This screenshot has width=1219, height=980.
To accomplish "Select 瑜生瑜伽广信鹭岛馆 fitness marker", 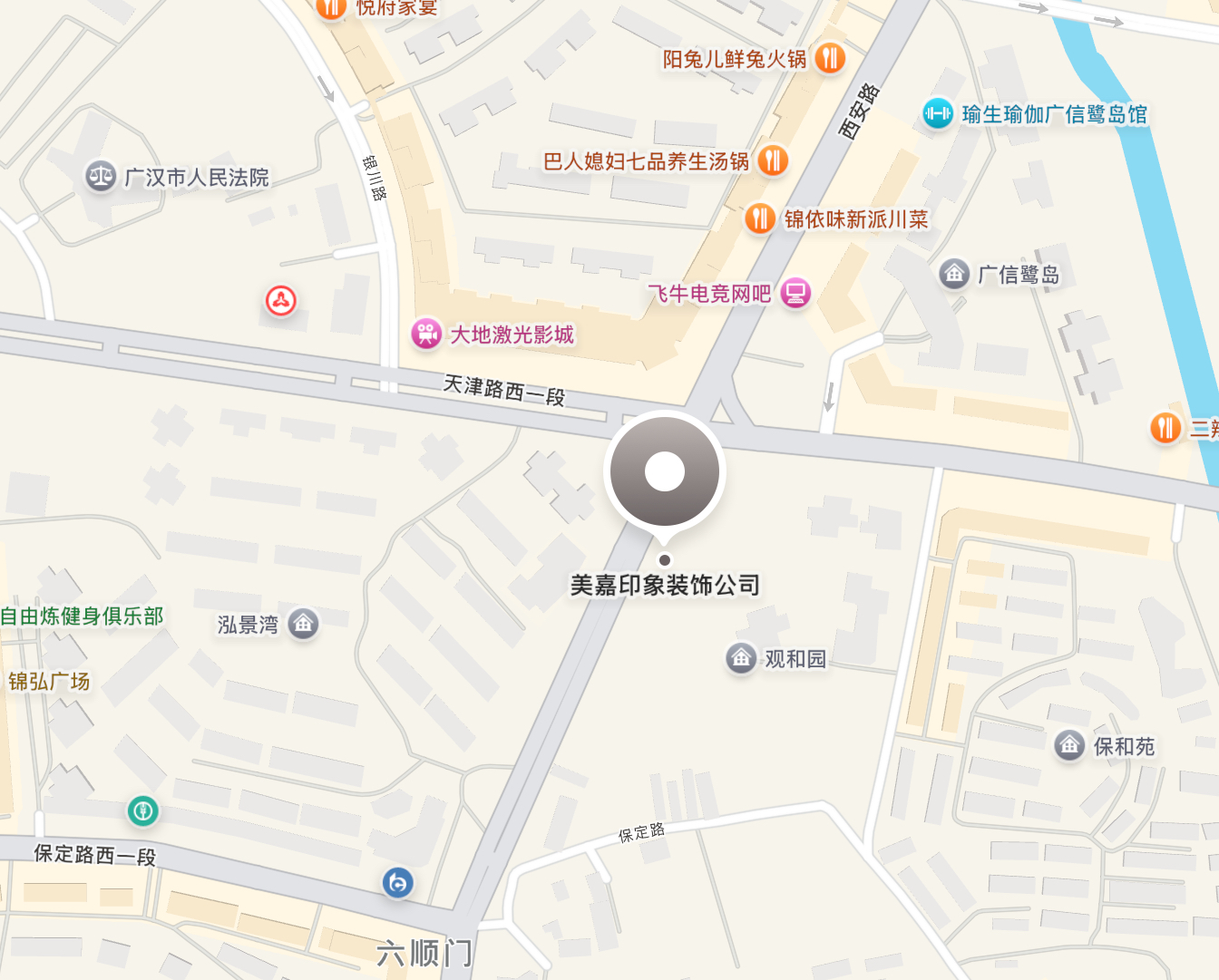I will [x=938, y=113].
